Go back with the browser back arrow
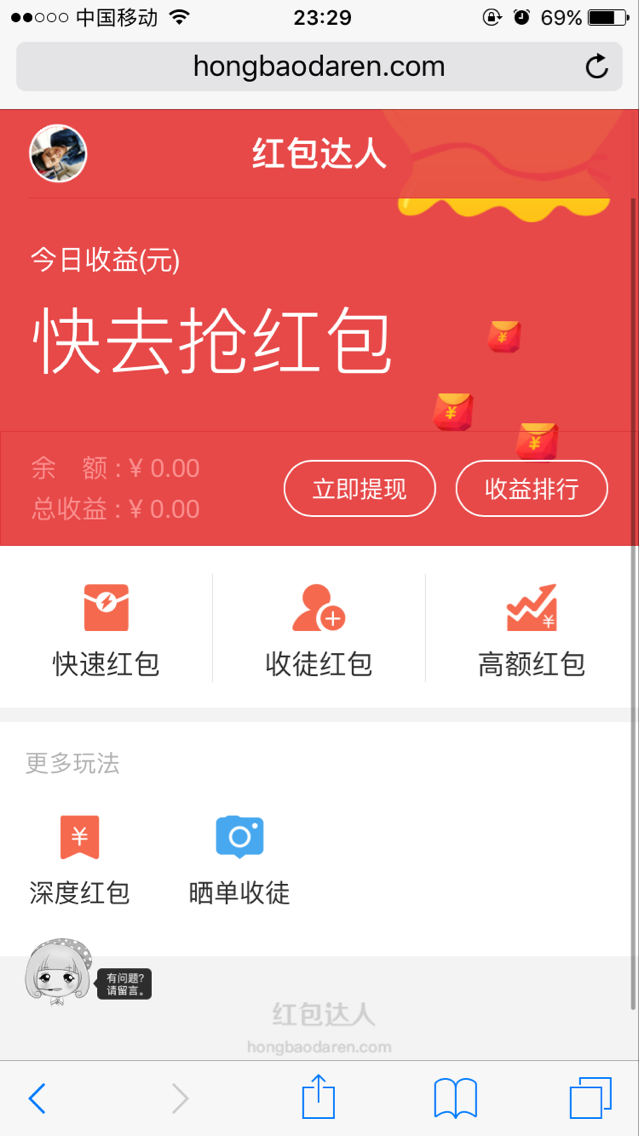Image resolution: width=639 pixels, height=1136 pixels. [x=37, y=1098]
